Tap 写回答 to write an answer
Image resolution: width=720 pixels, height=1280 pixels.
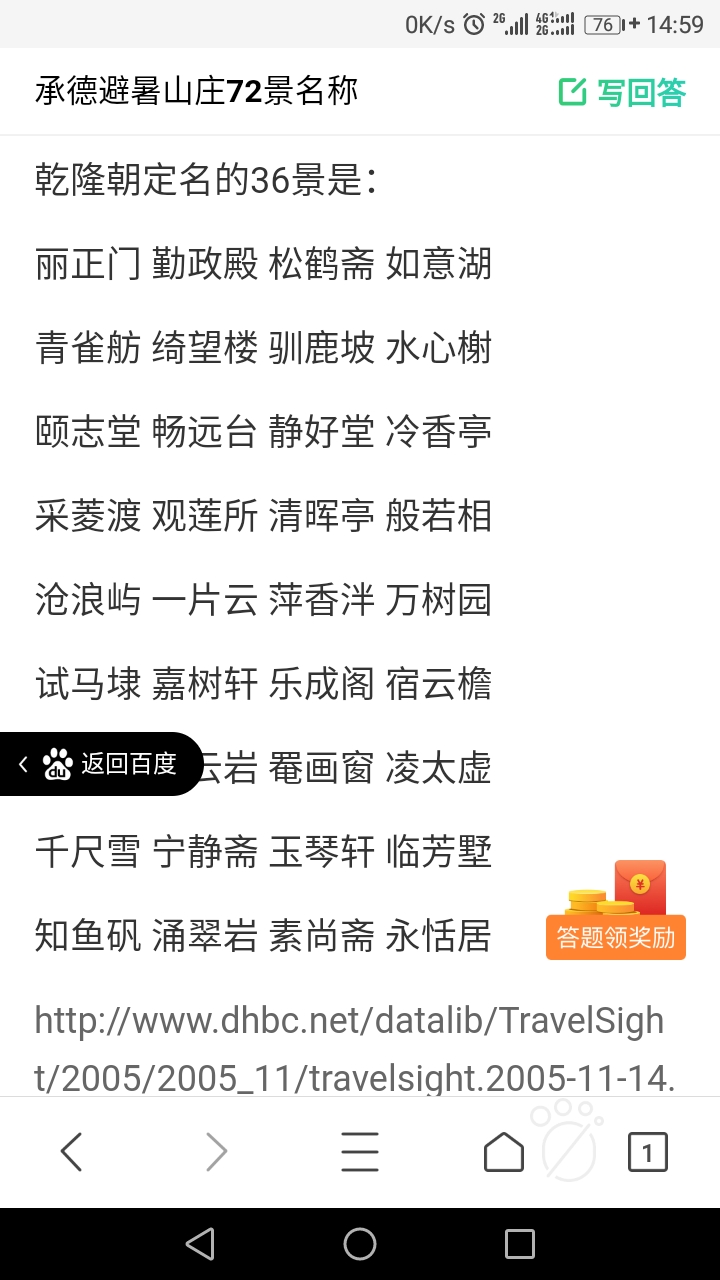tap(622, 92)
